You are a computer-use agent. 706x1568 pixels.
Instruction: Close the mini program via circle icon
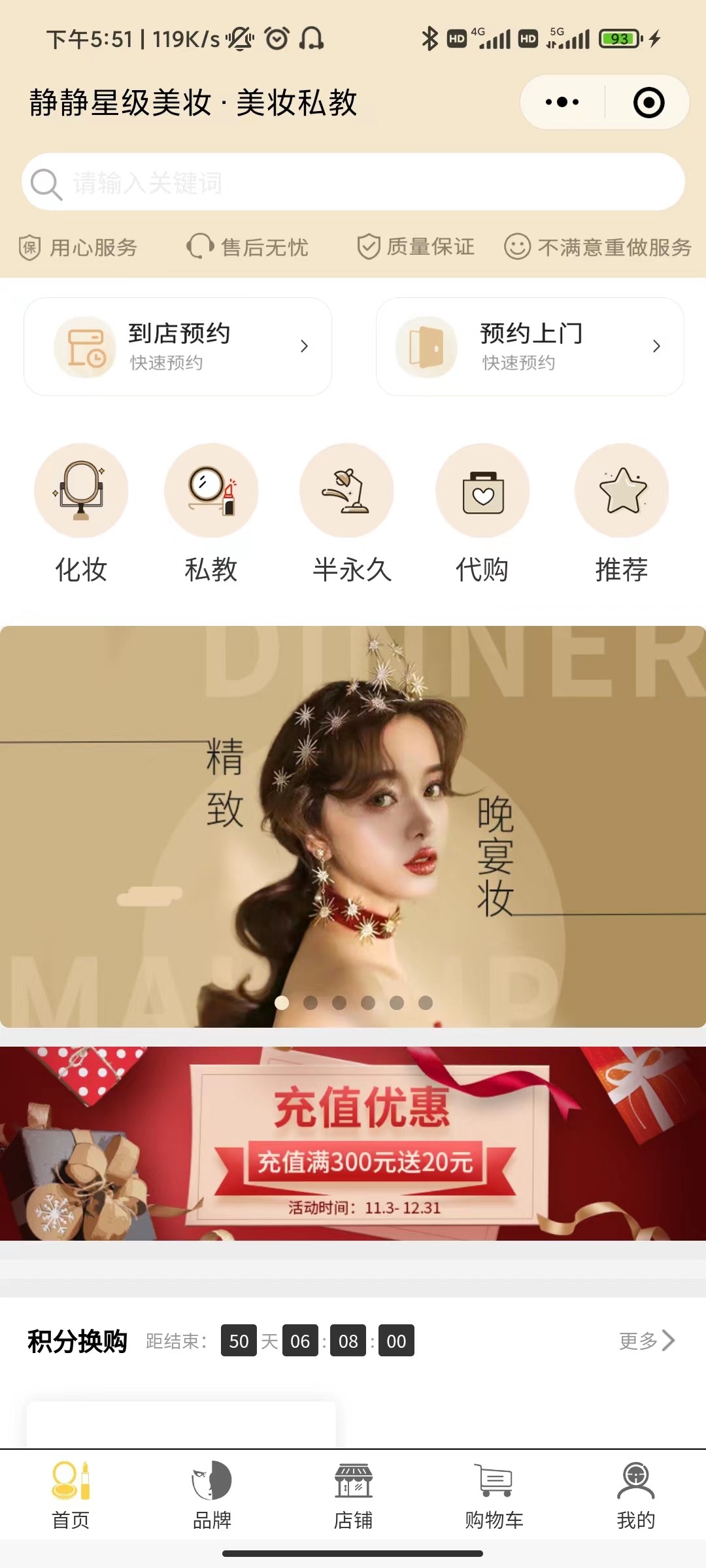(648, 103)
